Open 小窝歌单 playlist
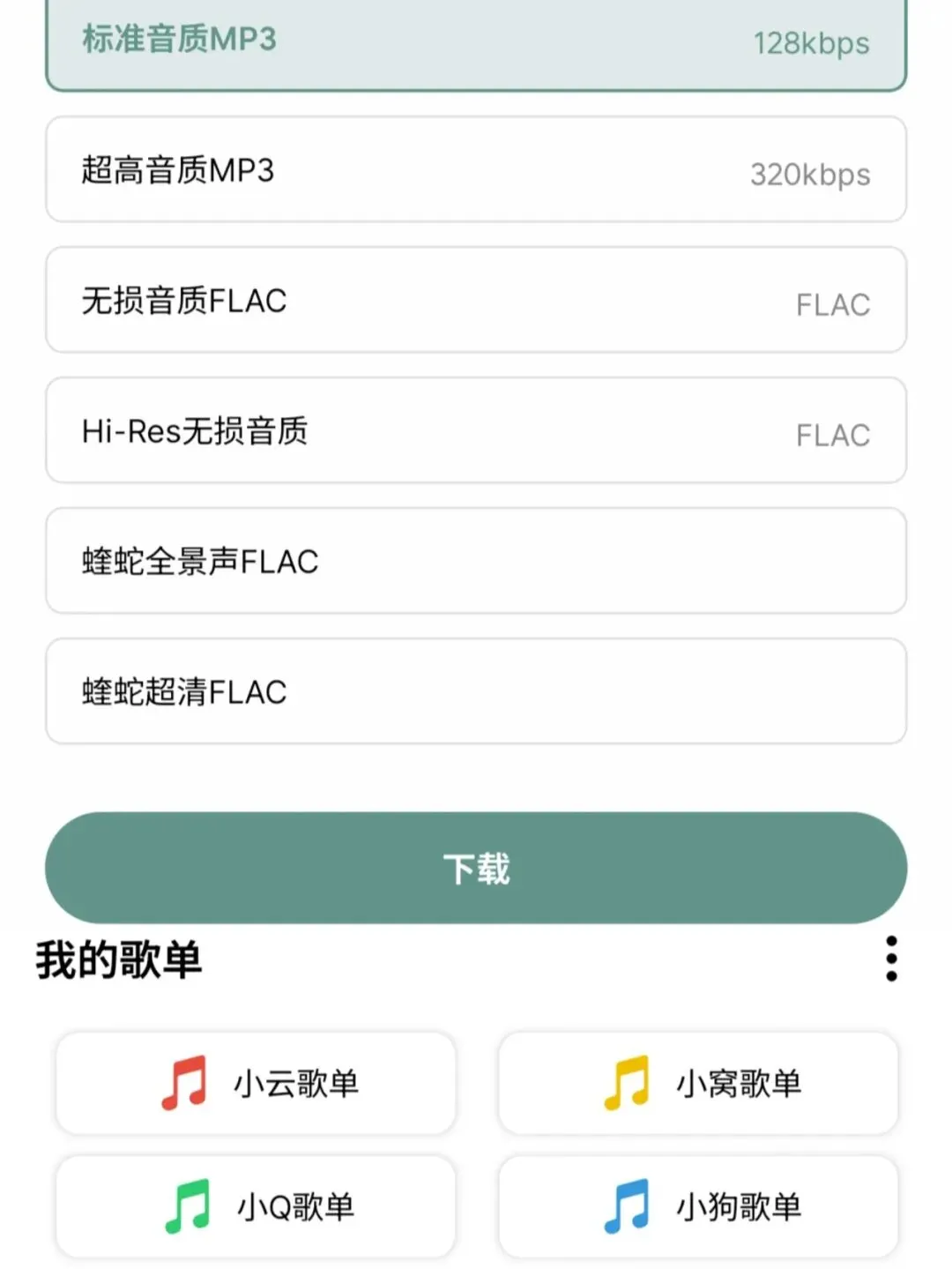952x1269 pixels. (698, 1083)
